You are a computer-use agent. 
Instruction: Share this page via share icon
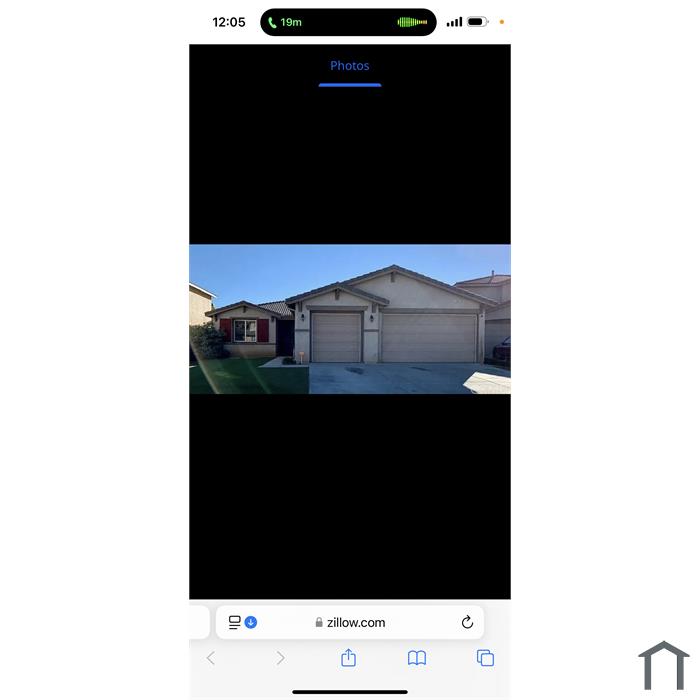348,658
